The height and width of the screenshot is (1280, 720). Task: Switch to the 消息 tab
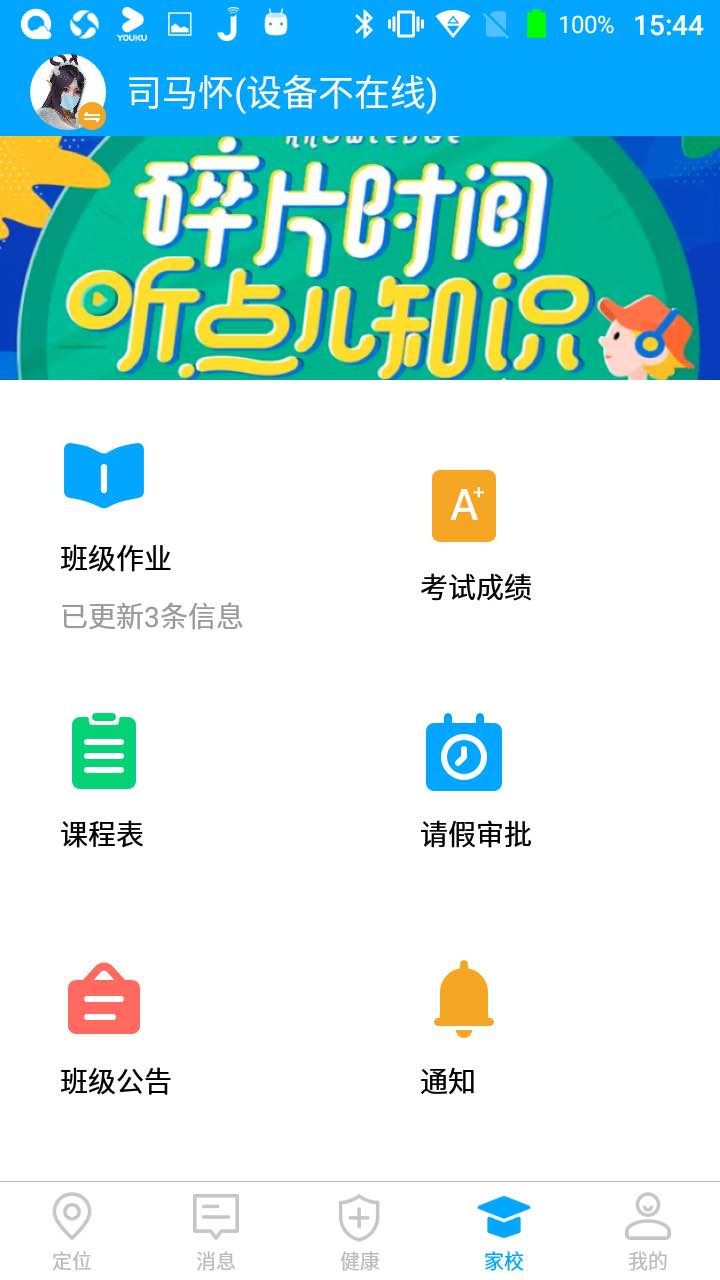click(x=216, y=1232)
